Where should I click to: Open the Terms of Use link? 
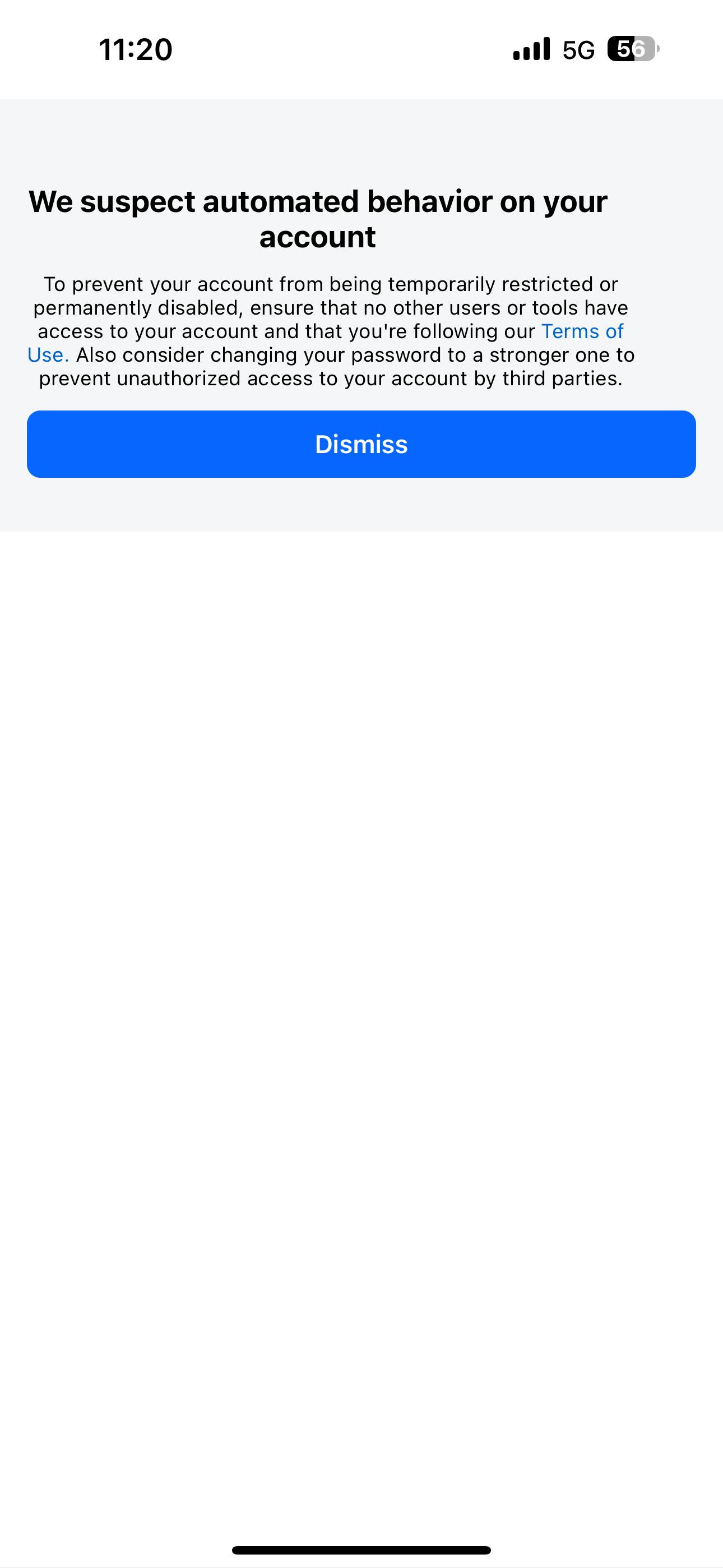581,332
